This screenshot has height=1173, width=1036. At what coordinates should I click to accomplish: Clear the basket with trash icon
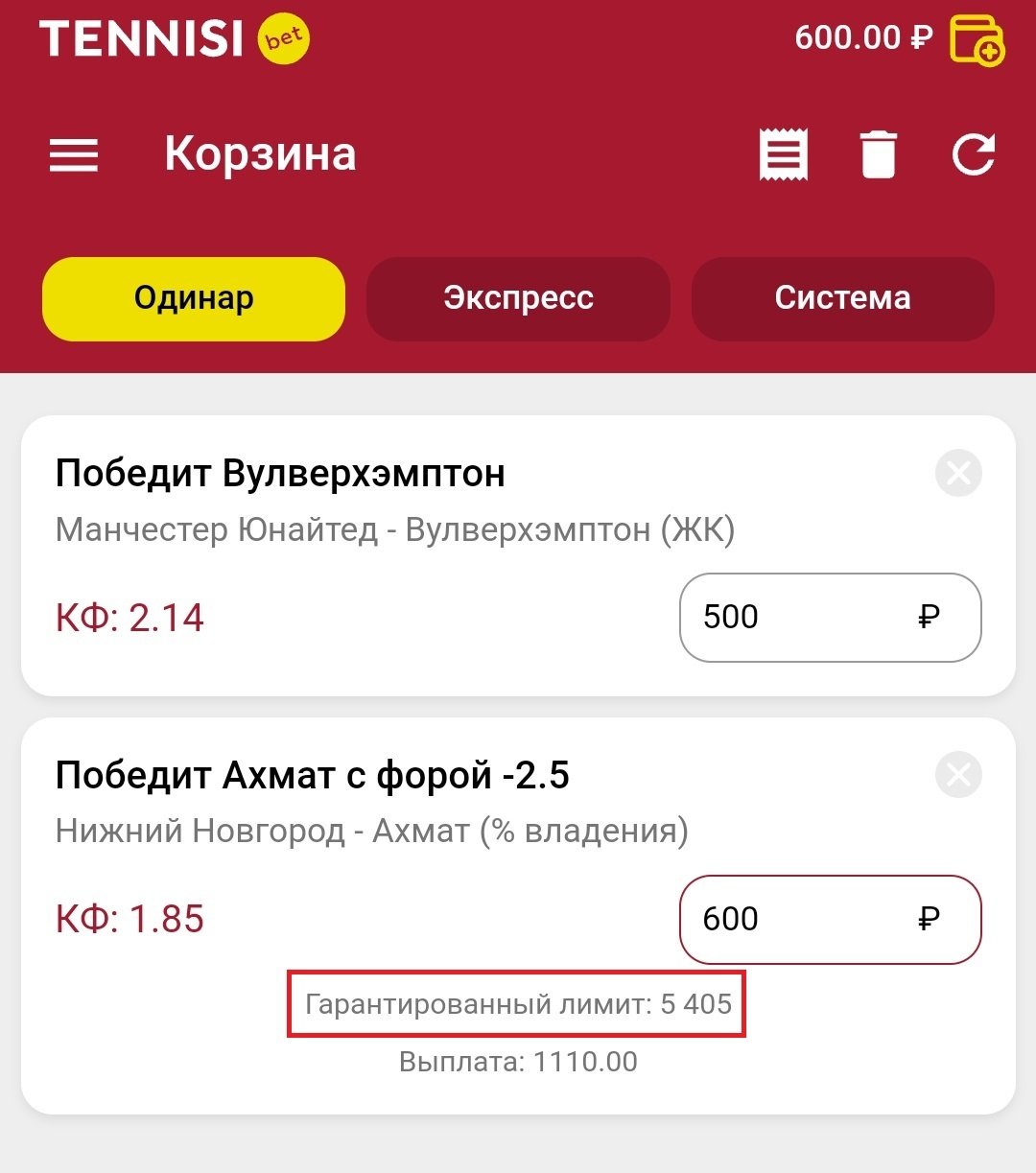878,155
